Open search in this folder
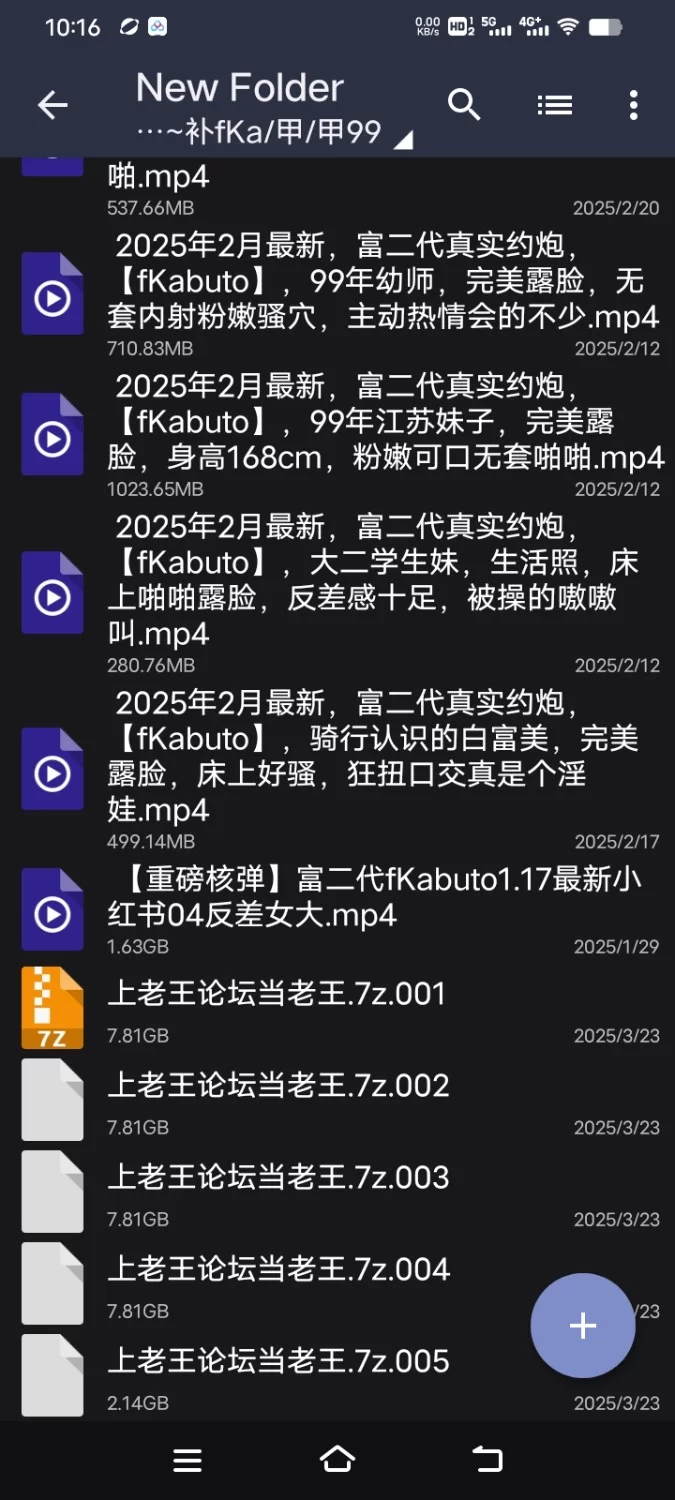This screenshot has height=1500, width=675. click(x=464, y=105)
